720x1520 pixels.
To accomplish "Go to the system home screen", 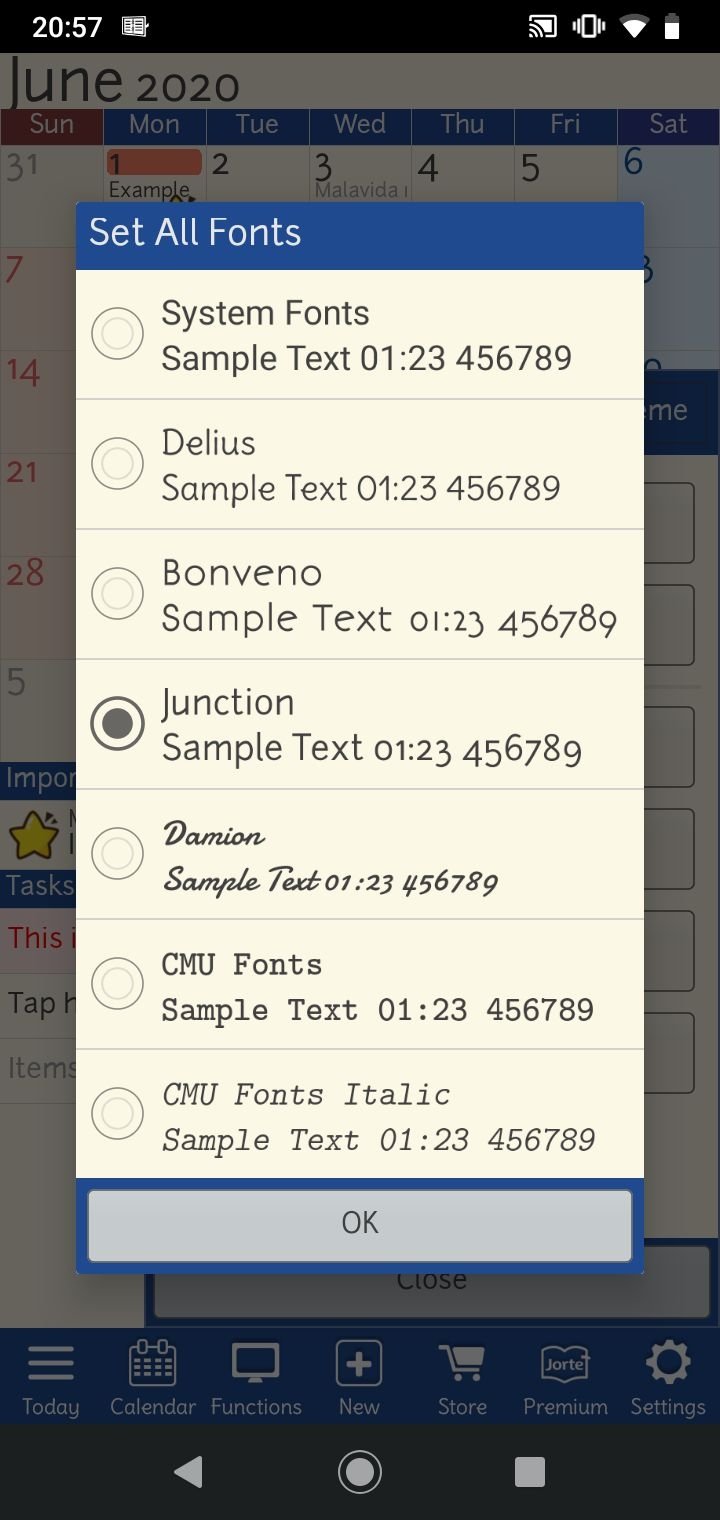I will coord(360,1471).
